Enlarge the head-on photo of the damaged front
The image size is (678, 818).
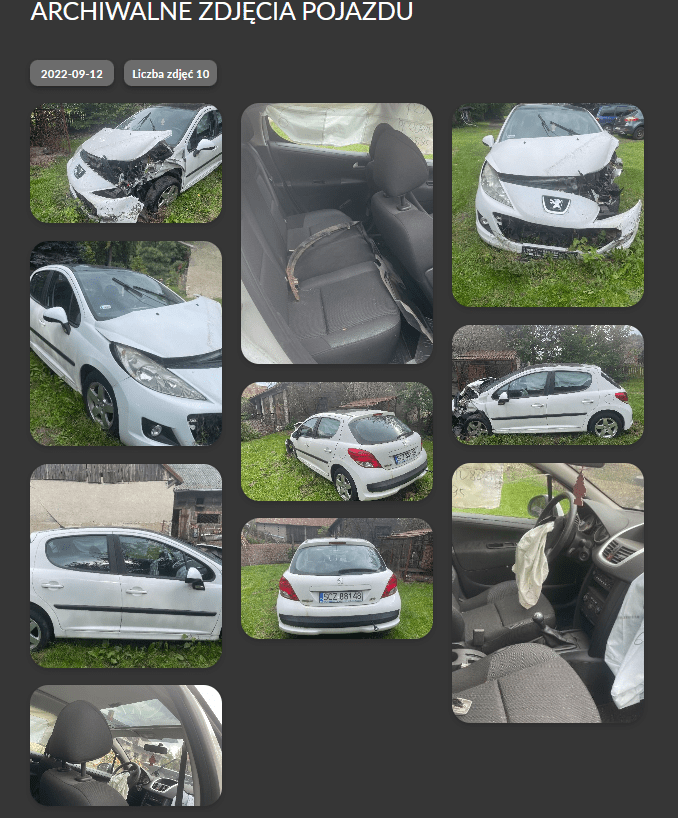coord(547,205)
